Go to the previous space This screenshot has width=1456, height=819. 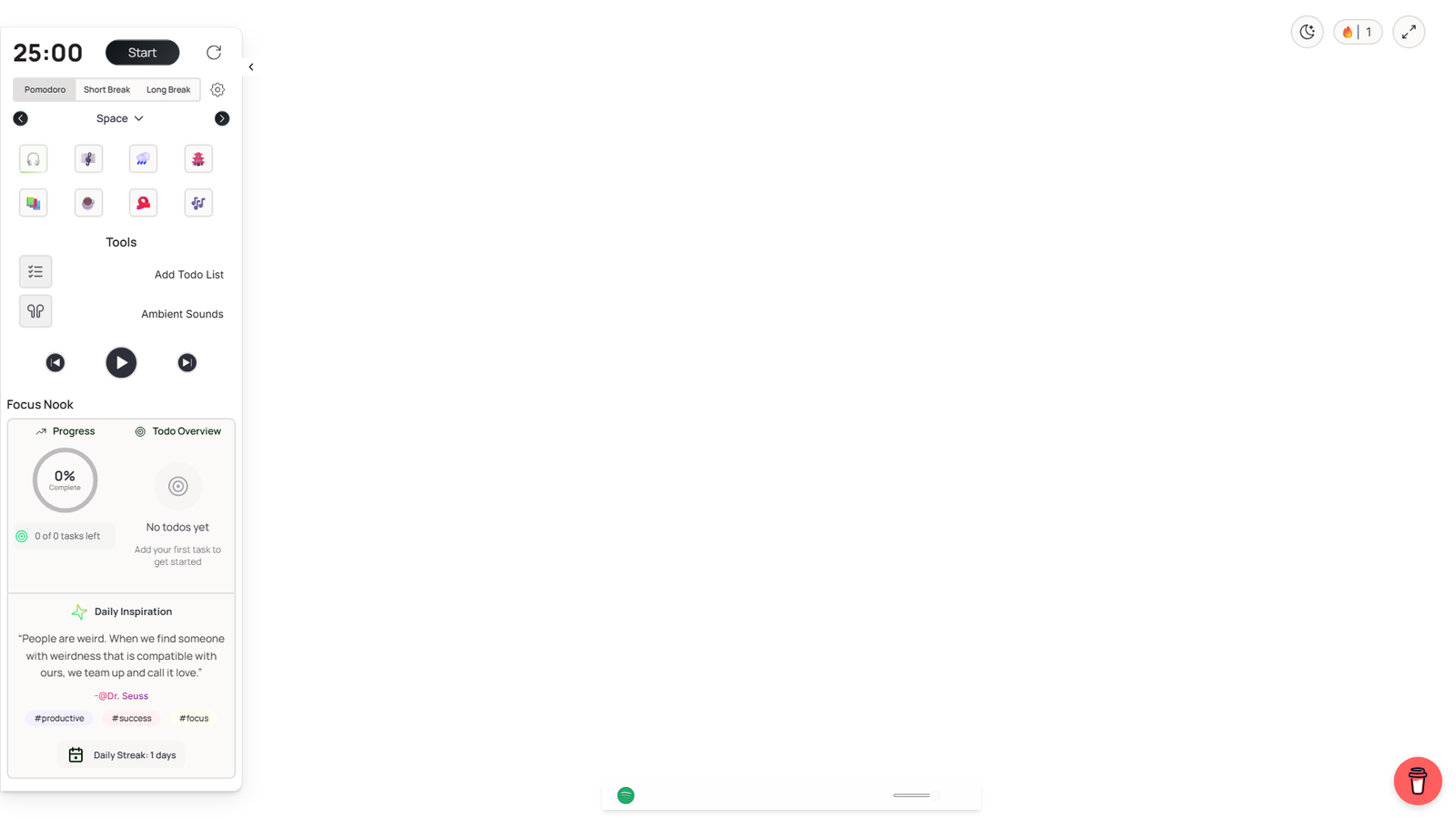(x=20, y=118)
